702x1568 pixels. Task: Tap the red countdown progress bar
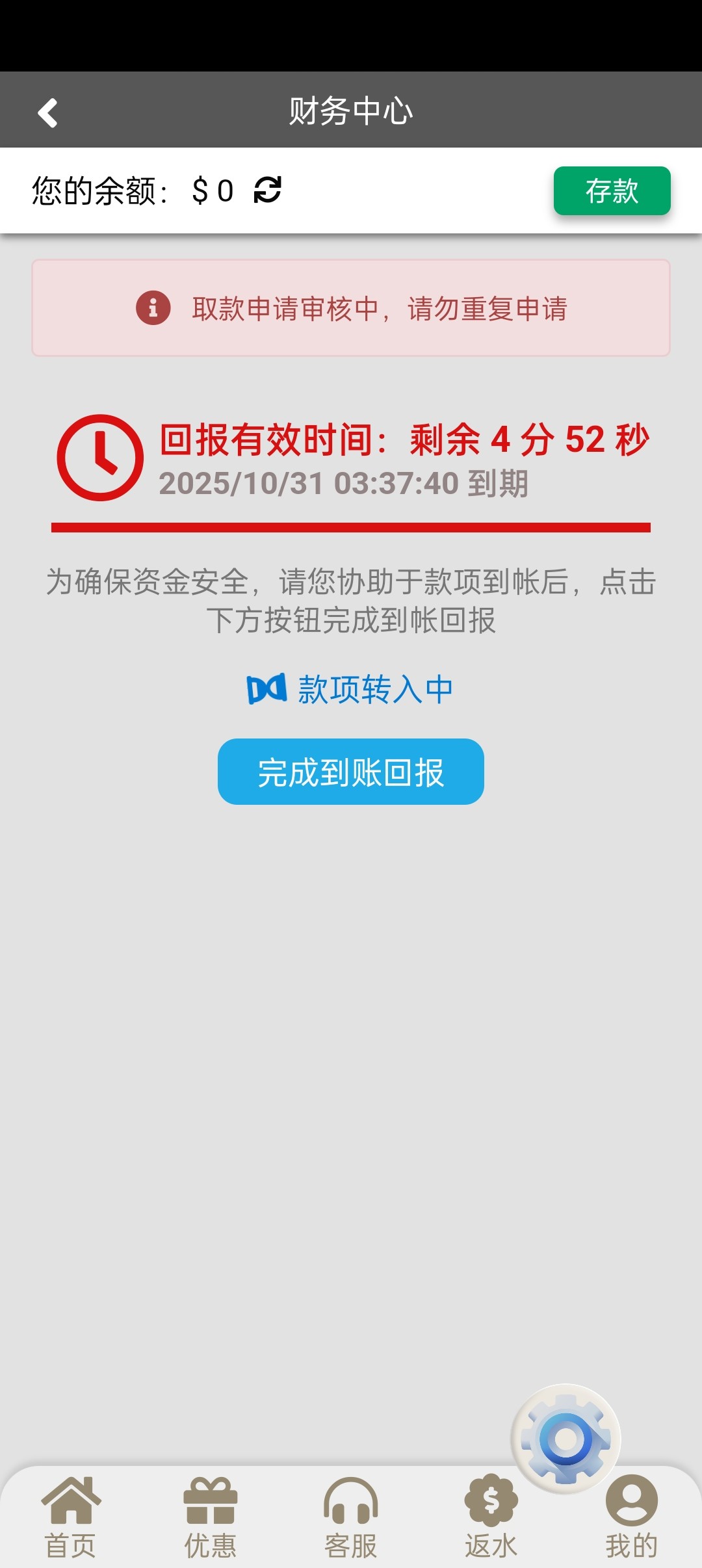click(x=351, y=527)
